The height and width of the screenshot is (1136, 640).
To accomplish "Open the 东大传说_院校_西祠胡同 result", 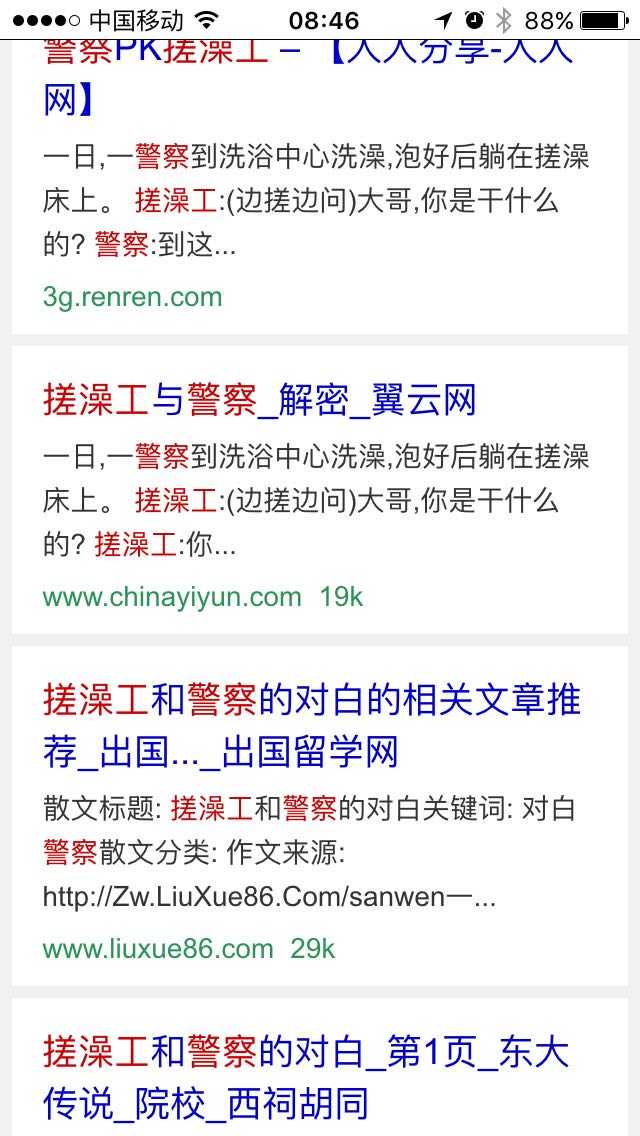I will click(x=305, y=1077).
